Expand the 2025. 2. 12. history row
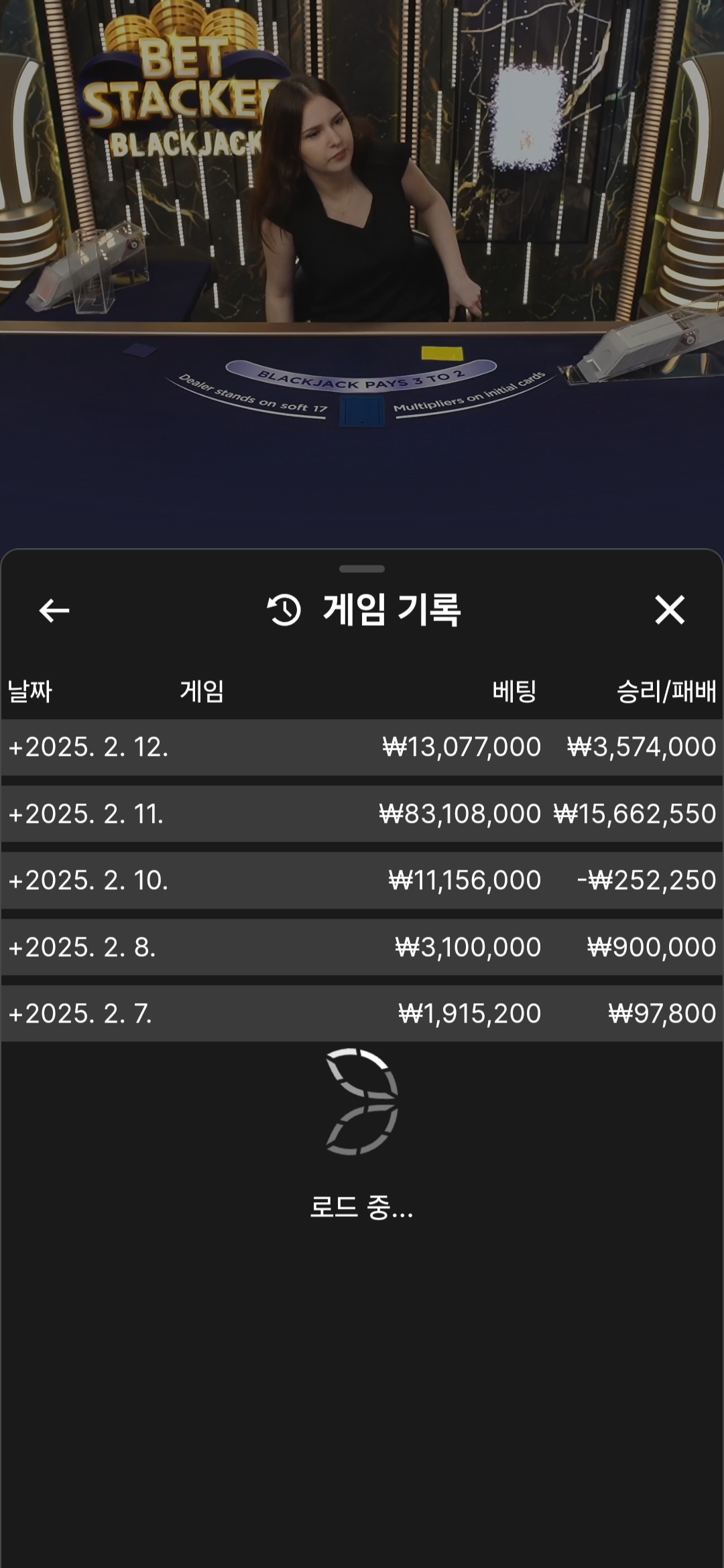Image resolution: width=724 pixels, height=1568 pixels. [x=88, y=747]
